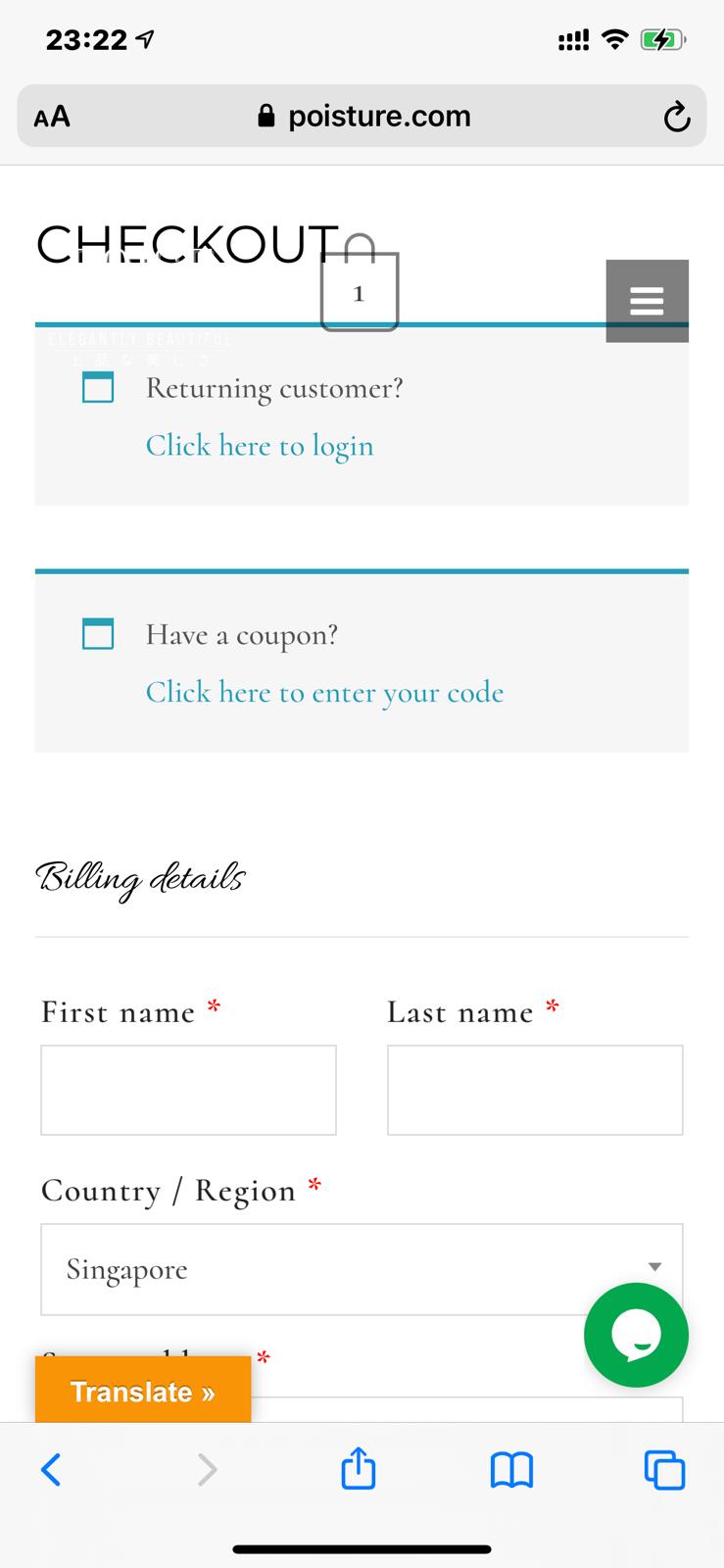Show open Safari tabs

(664, 1470)
